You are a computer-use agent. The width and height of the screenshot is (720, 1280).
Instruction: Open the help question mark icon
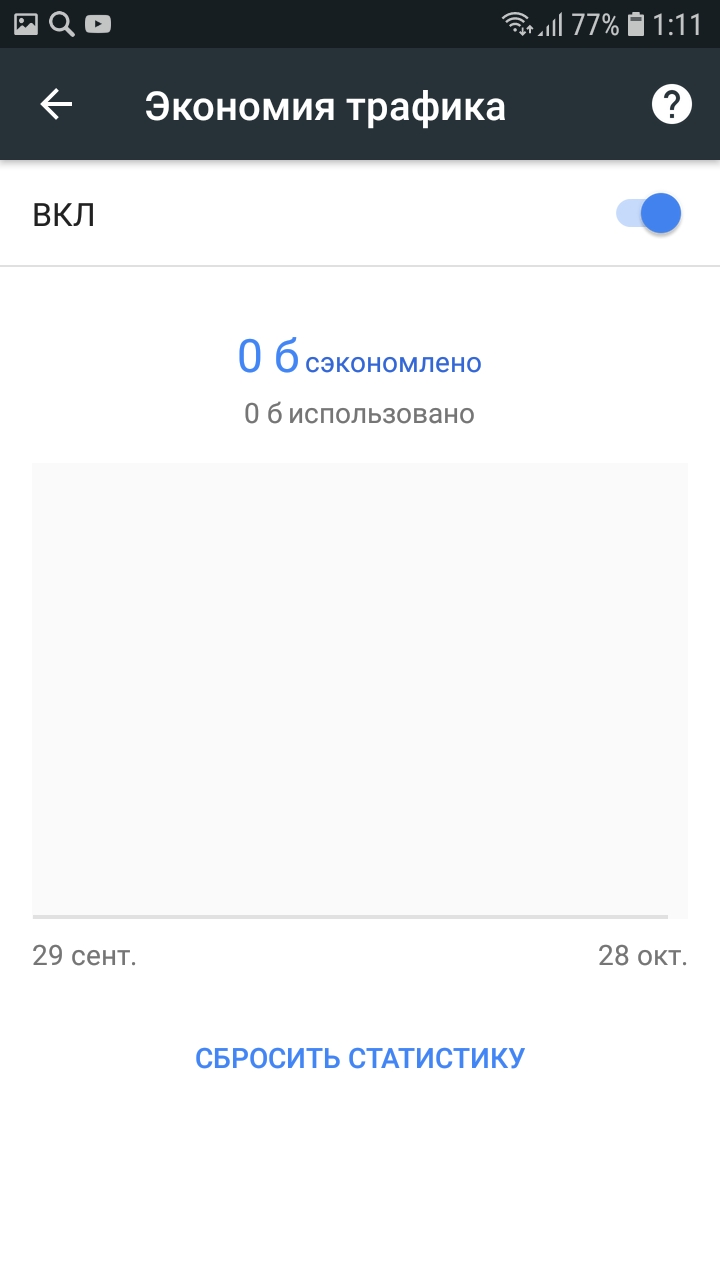tap(671, 104)
